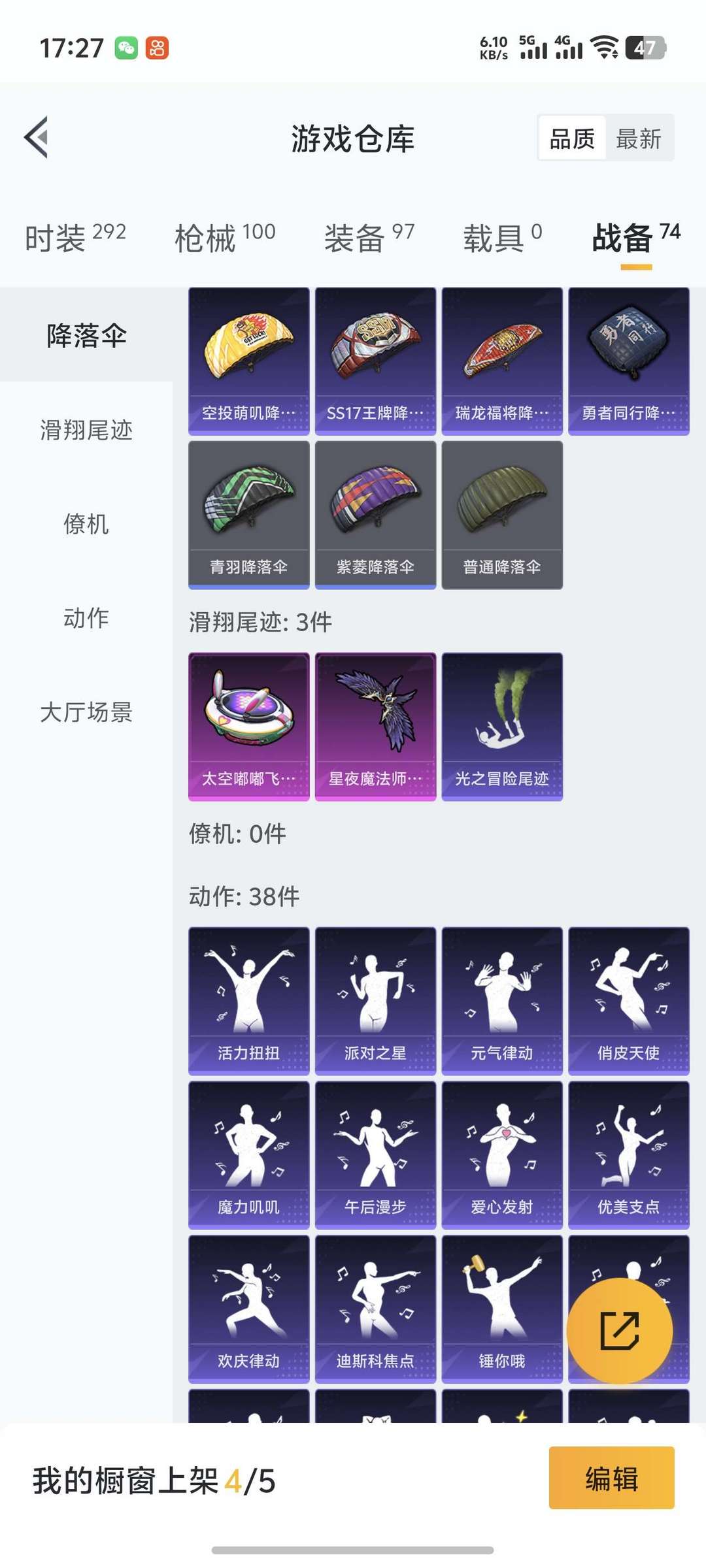Select the 品质 sorting option
Image resolution: width=706 pixels, height=1568 pixels.
point(572,139)
